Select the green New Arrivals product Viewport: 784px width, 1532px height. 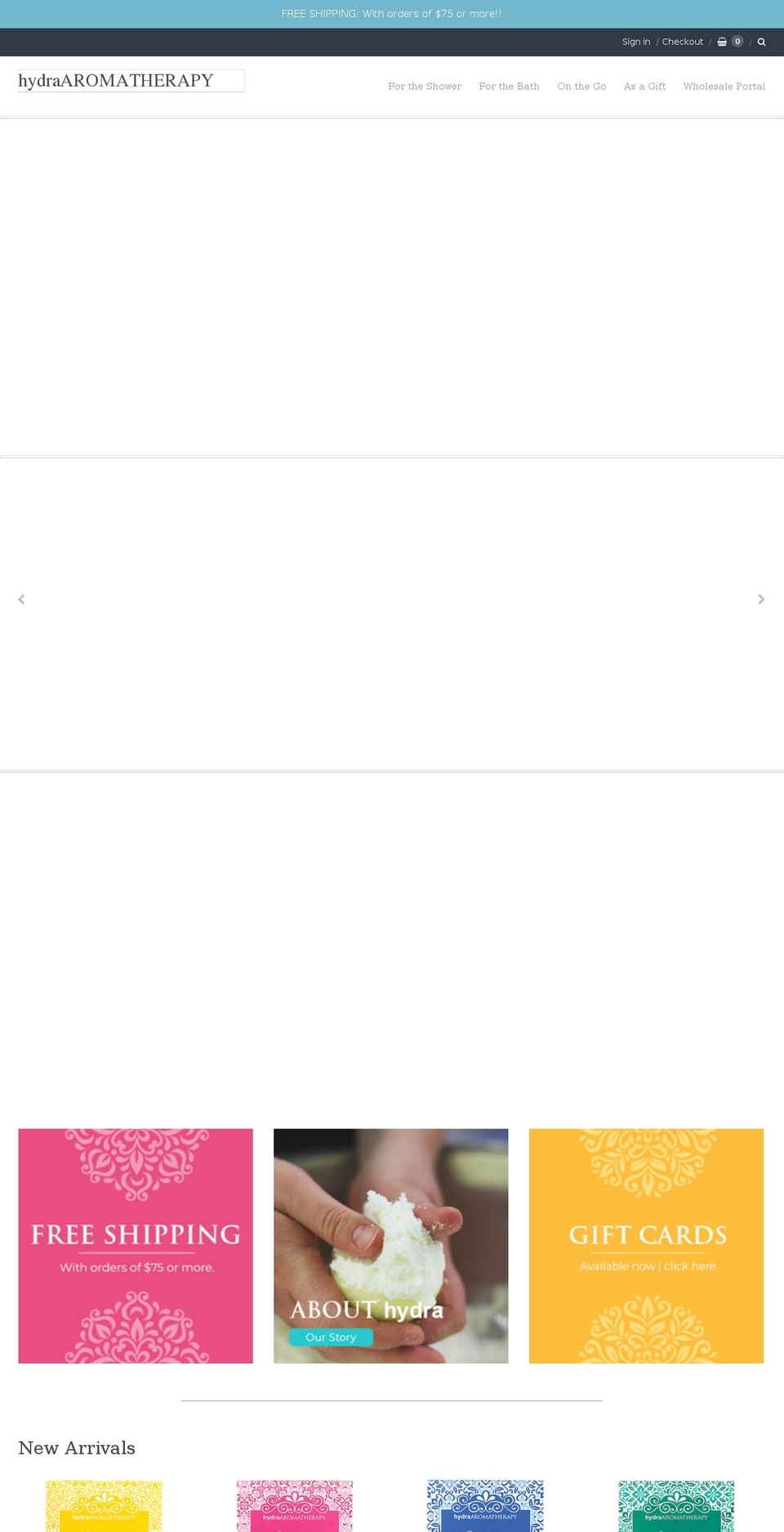click(676, 1506)
